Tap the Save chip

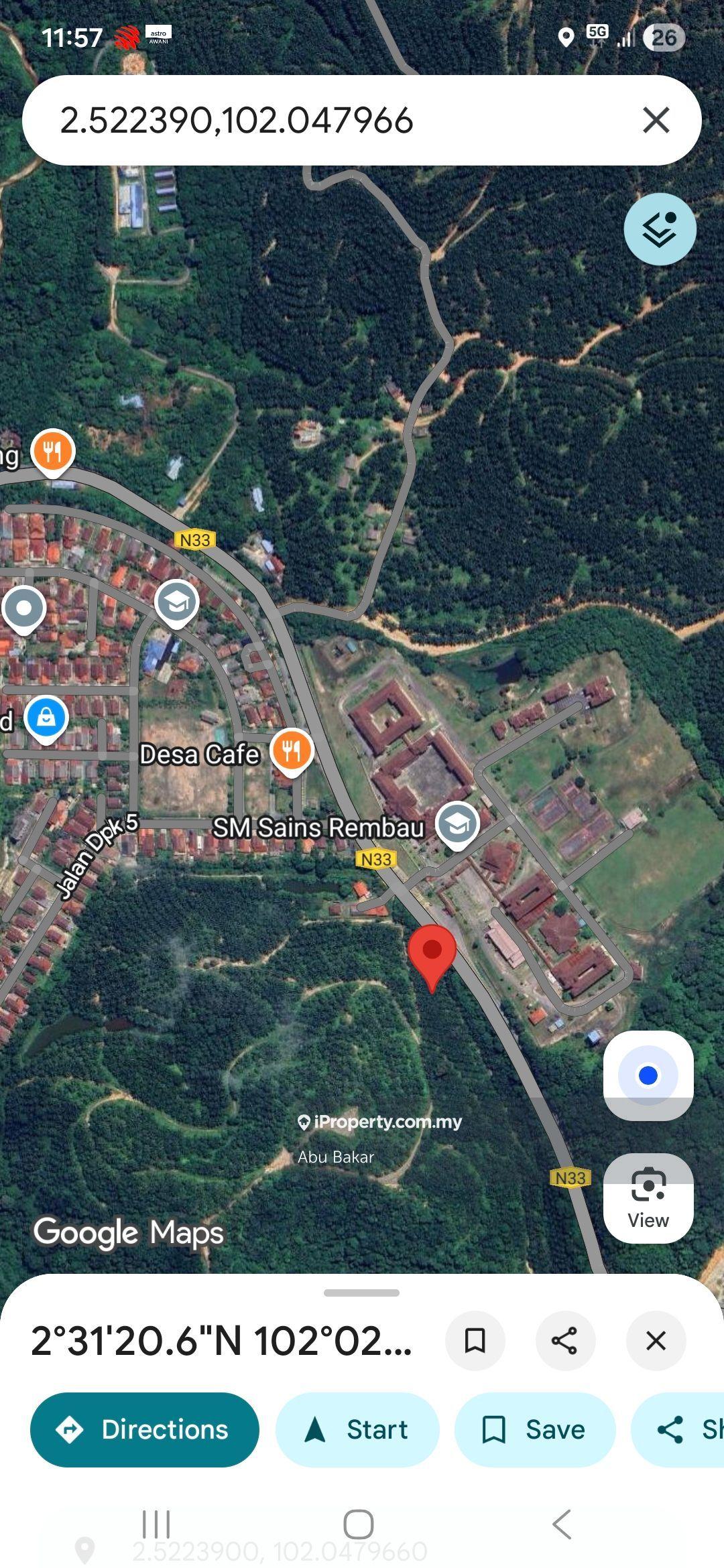[x=535, y=1429]
